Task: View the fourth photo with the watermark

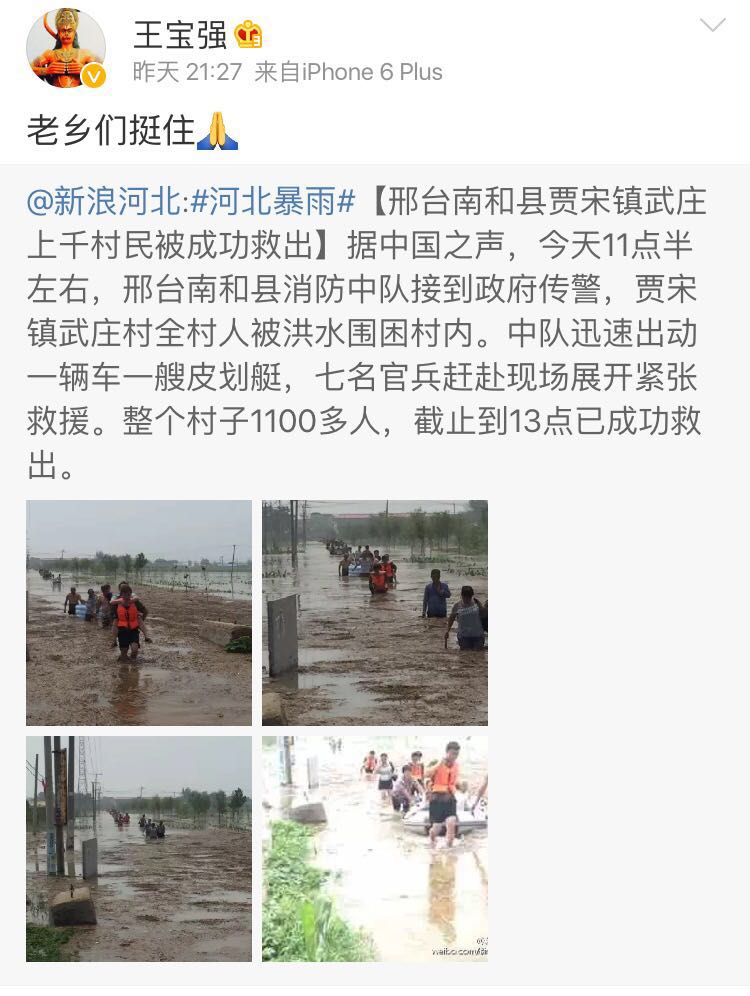Action: (375, 849)
